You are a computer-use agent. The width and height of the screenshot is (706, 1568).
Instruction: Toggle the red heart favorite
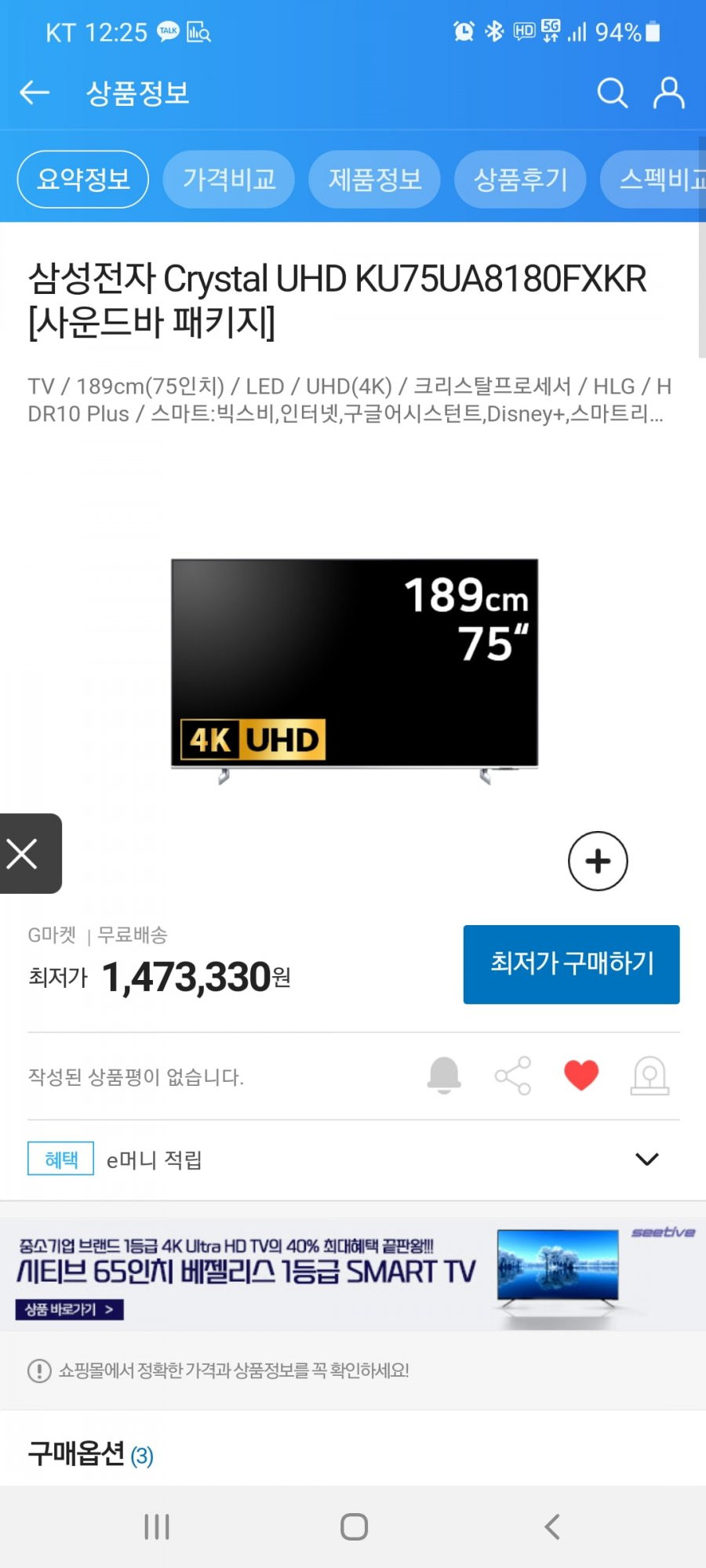[581, 1075]
